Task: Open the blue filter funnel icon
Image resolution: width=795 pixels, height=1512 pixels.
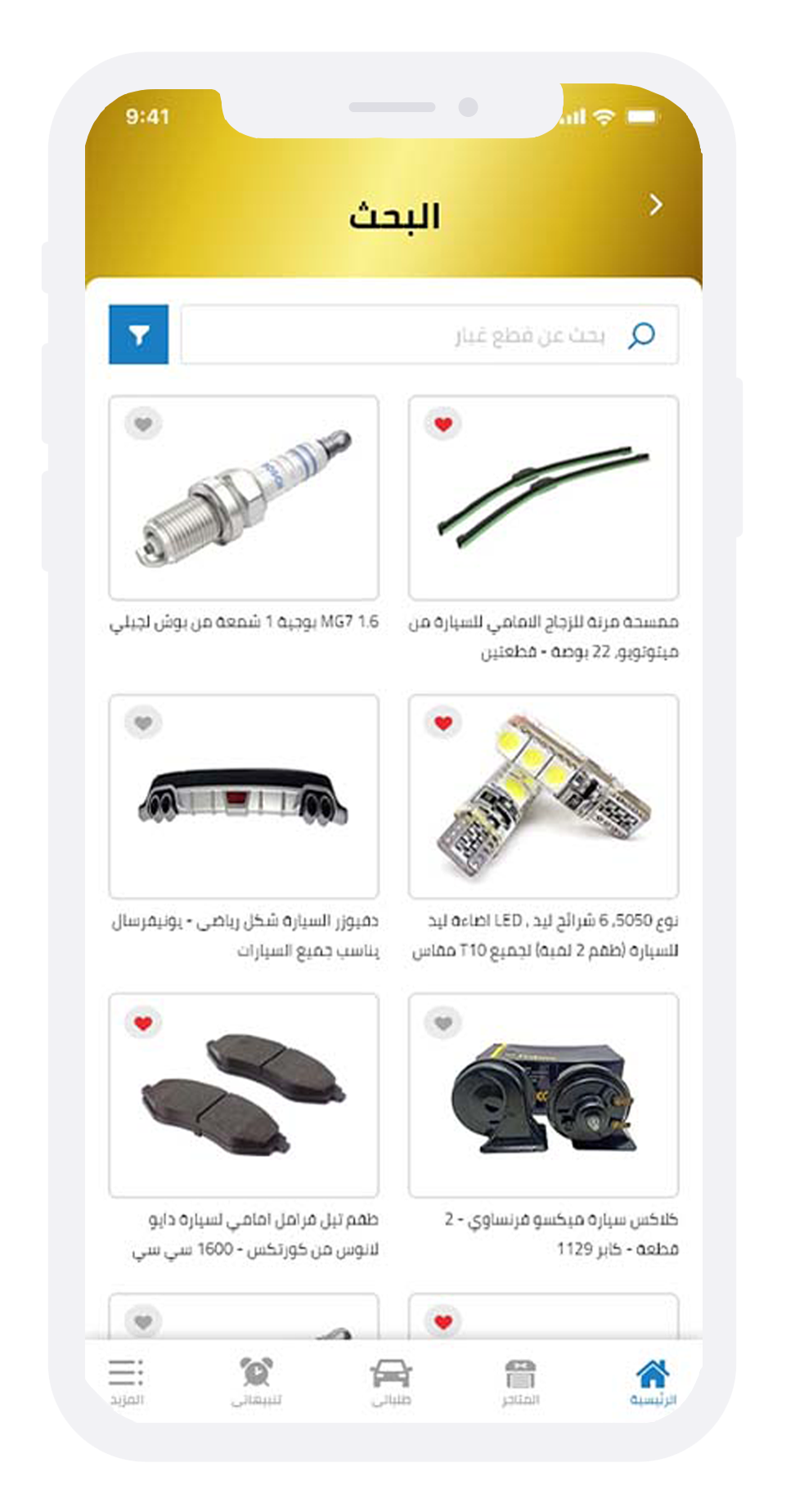Action: [138, 335]
